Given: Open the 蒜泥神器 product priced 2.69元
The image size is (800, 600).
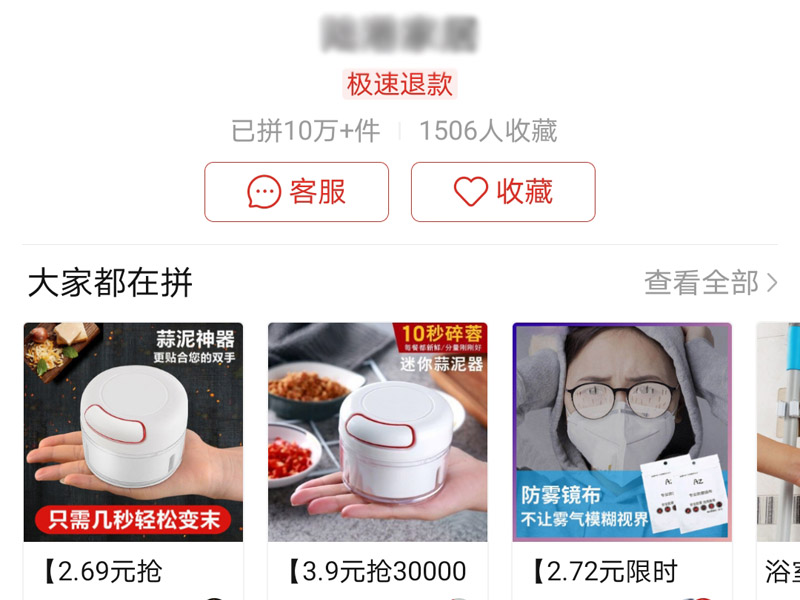Looking at the screenshot, I should point(133,432).
